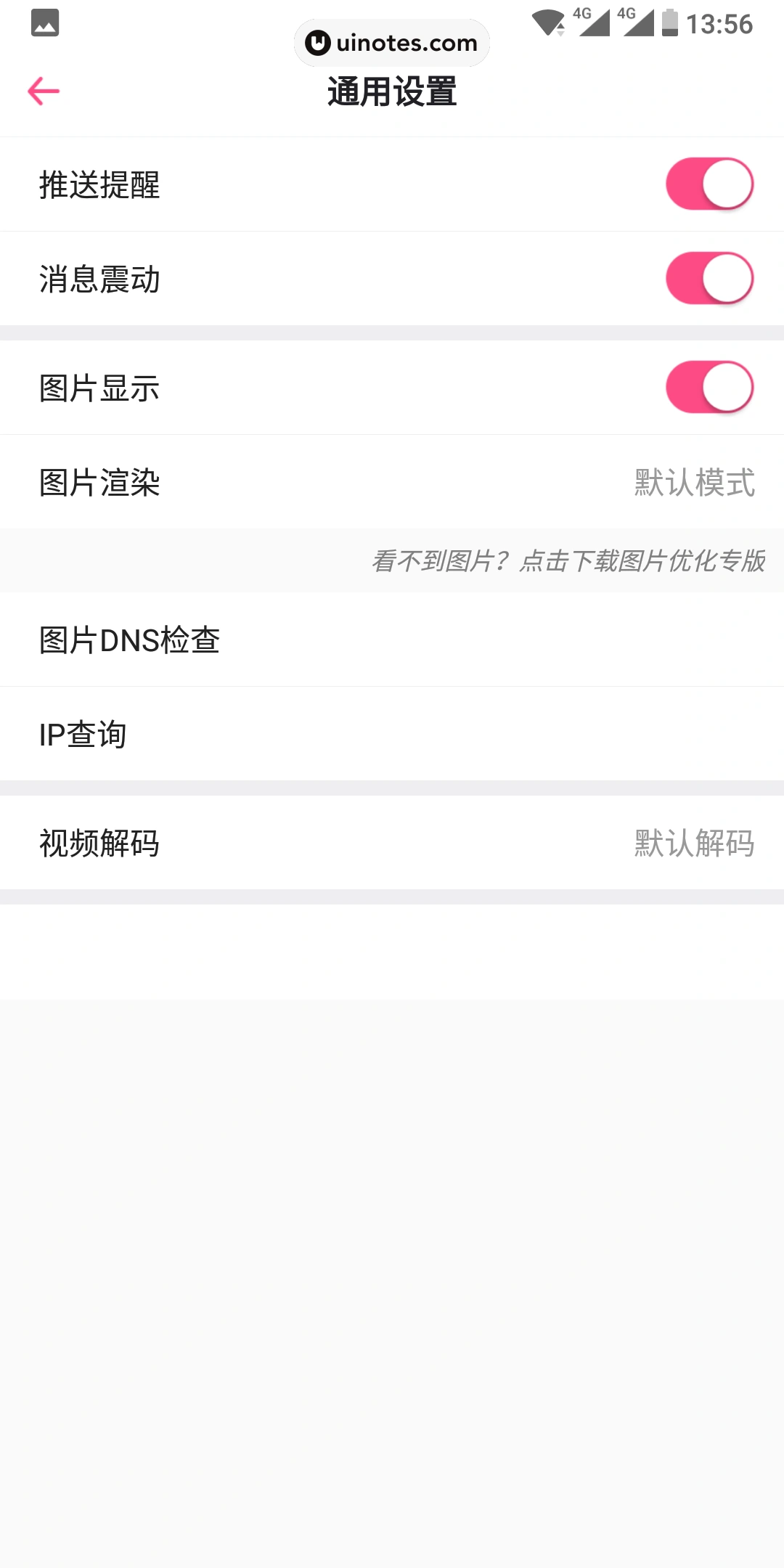Open 图片DNS检查
This screenshot has width=784, height=1568.
pyautogui.click(x=392, y=640)
